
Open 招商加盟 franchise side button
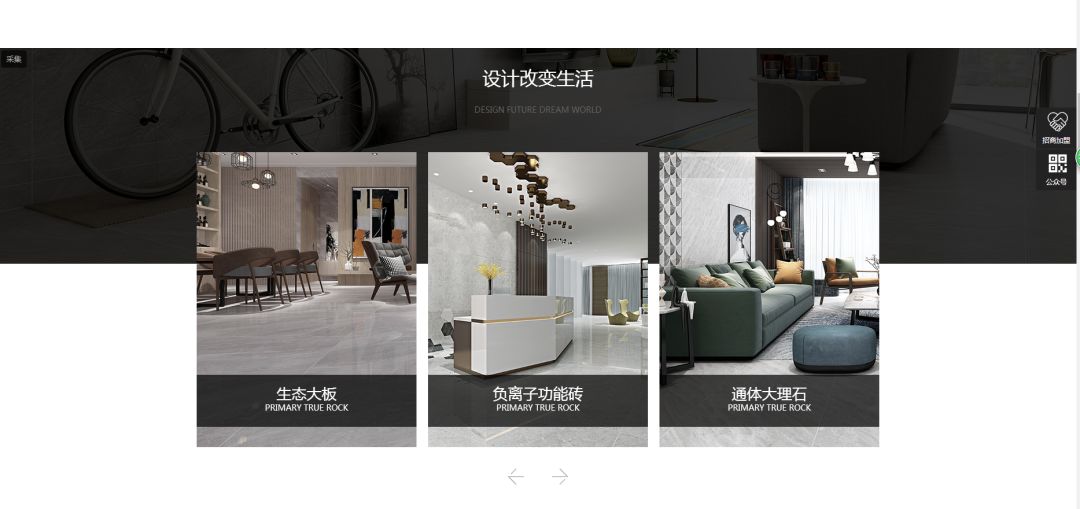click(1056, 128)
